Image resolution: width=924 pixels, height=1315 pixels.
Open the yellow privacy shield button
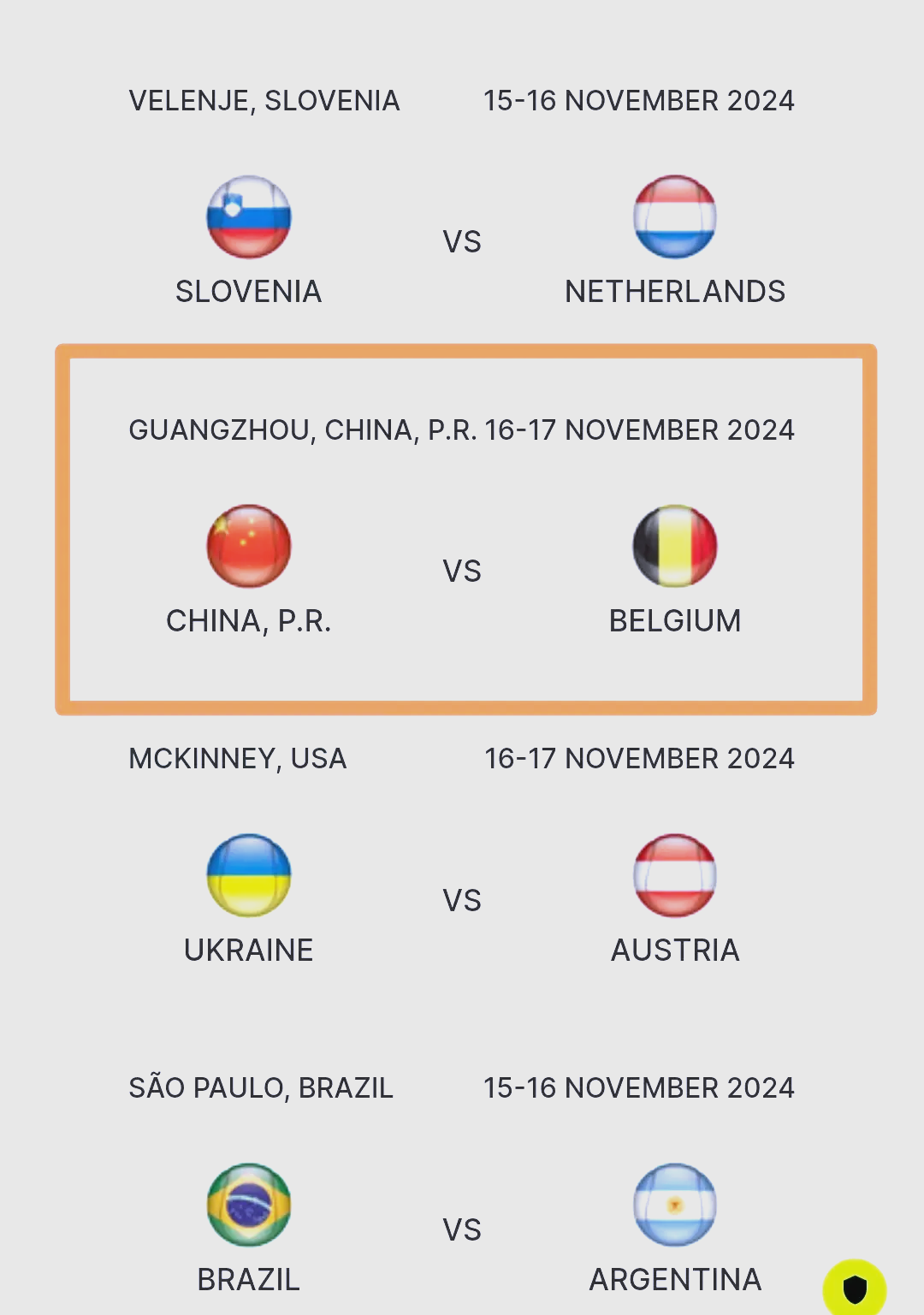tap(854, 1288)
